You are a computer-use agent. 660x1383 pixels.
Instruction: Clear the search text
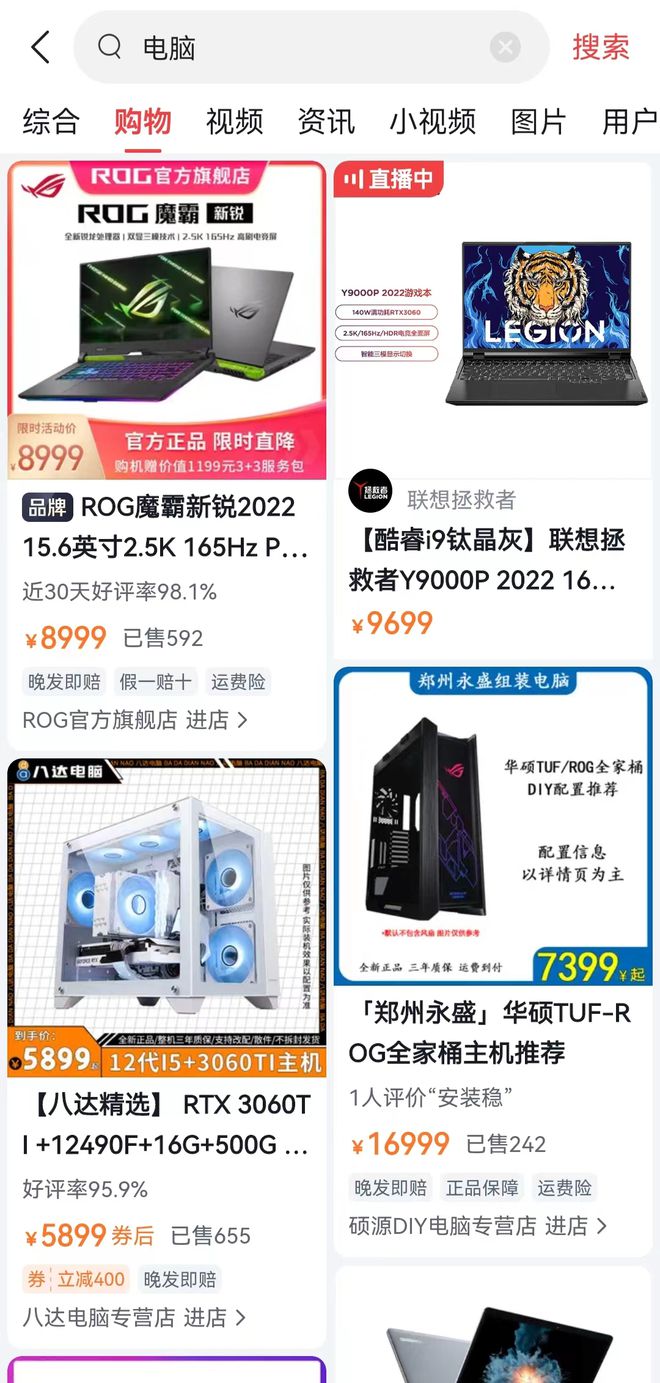[505, 47]
